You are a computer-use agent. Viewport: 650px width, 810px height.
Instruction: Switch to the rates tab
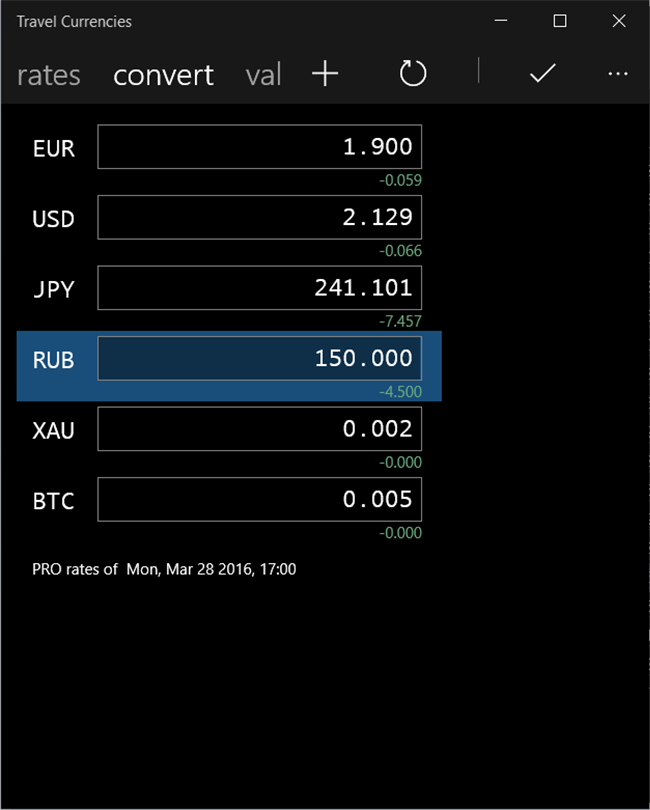[49, 75]
